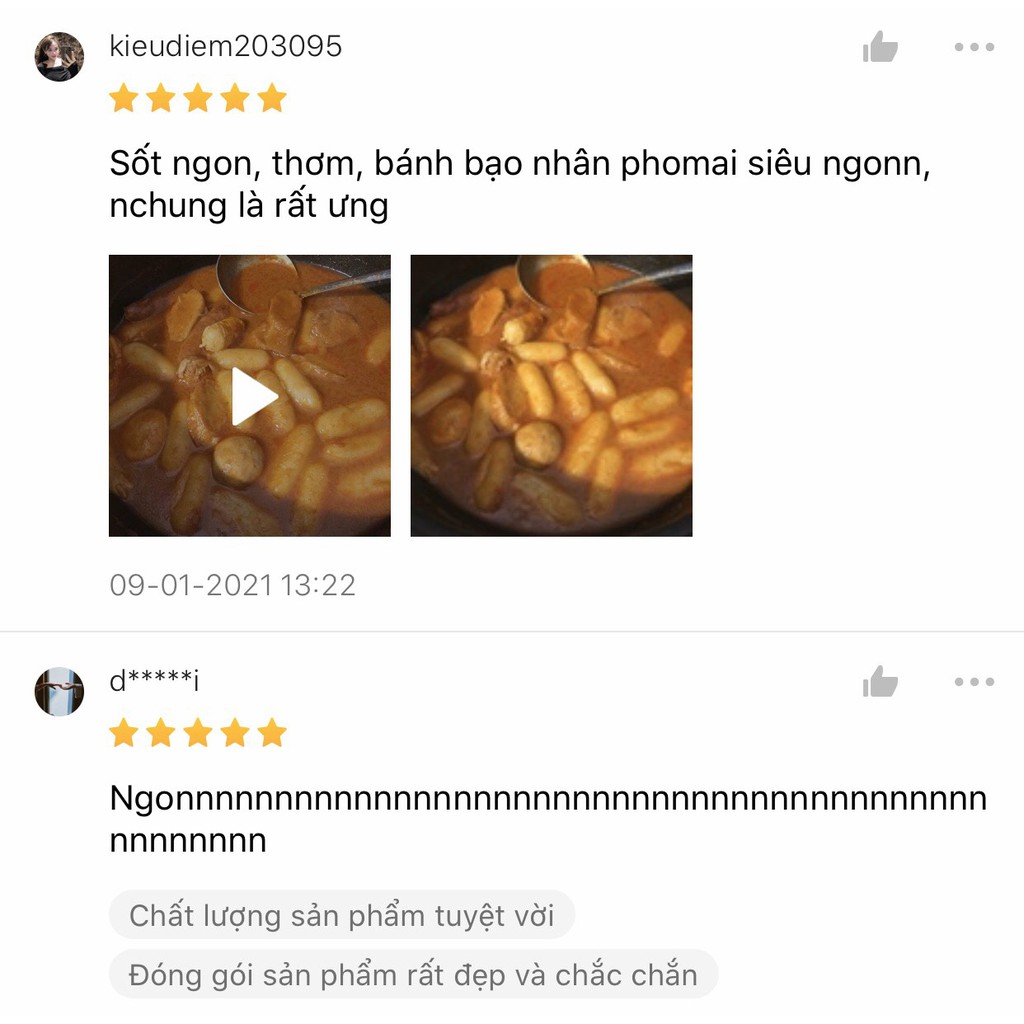Like d*****i's review
Viewport: 1024px width, 1024px height.
point(880,682)
